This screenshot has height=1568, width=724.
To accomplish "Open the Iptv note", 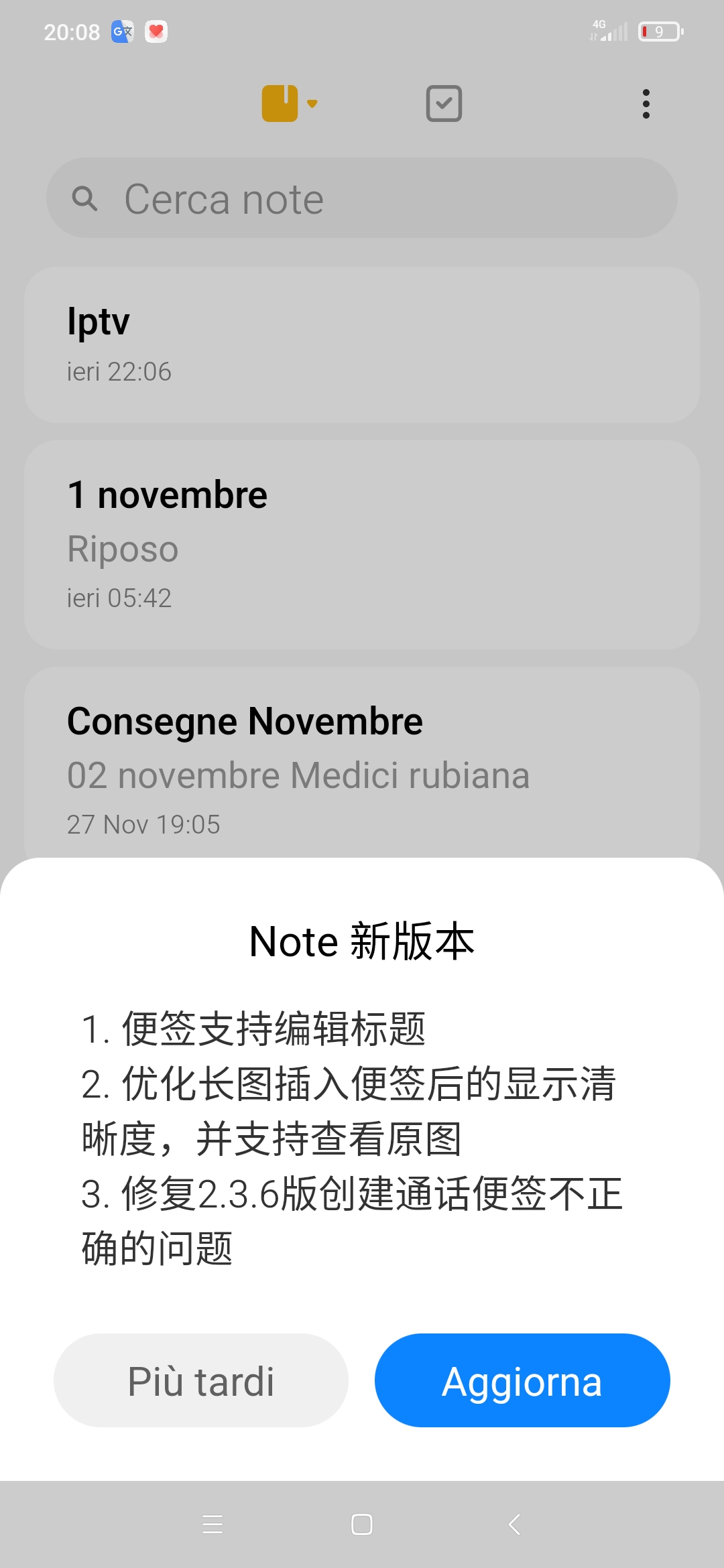I will 362,344.
